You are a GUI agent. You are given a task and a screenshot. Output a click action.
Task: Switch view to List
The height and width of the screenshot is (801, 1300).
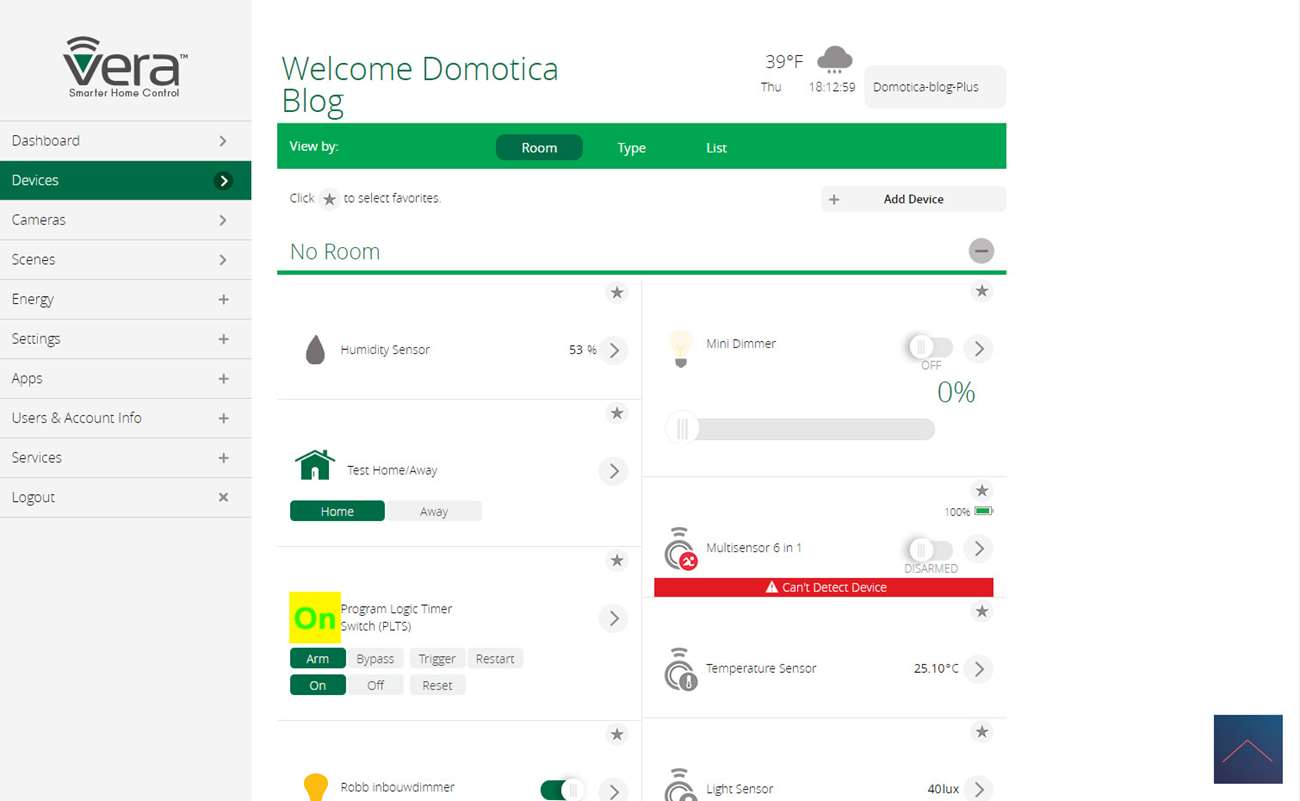point(716,148)
